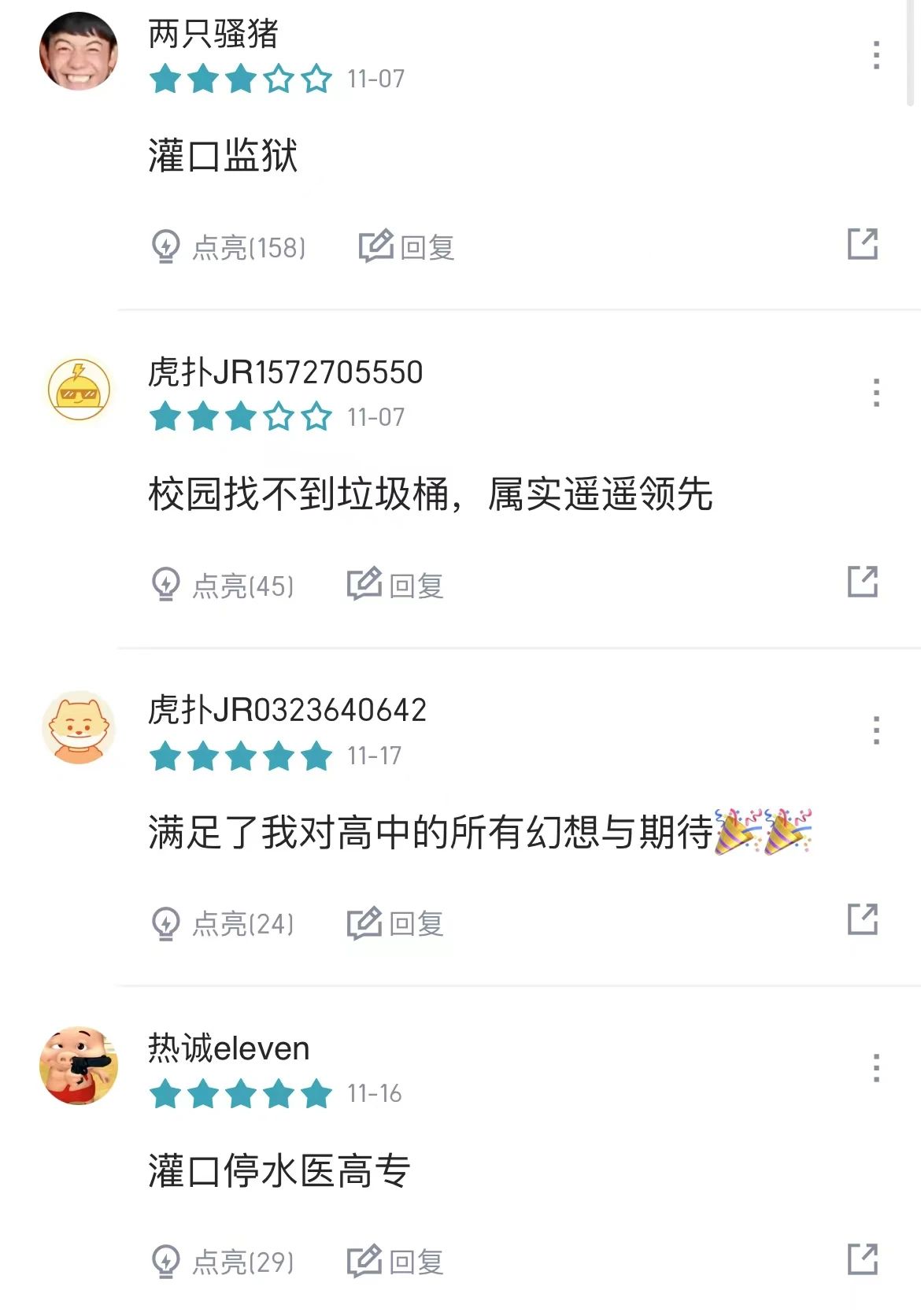Share the 校园找不到垃圾桶 review
The width and height of the screenshot is (921, 1316).
(863, 582)
